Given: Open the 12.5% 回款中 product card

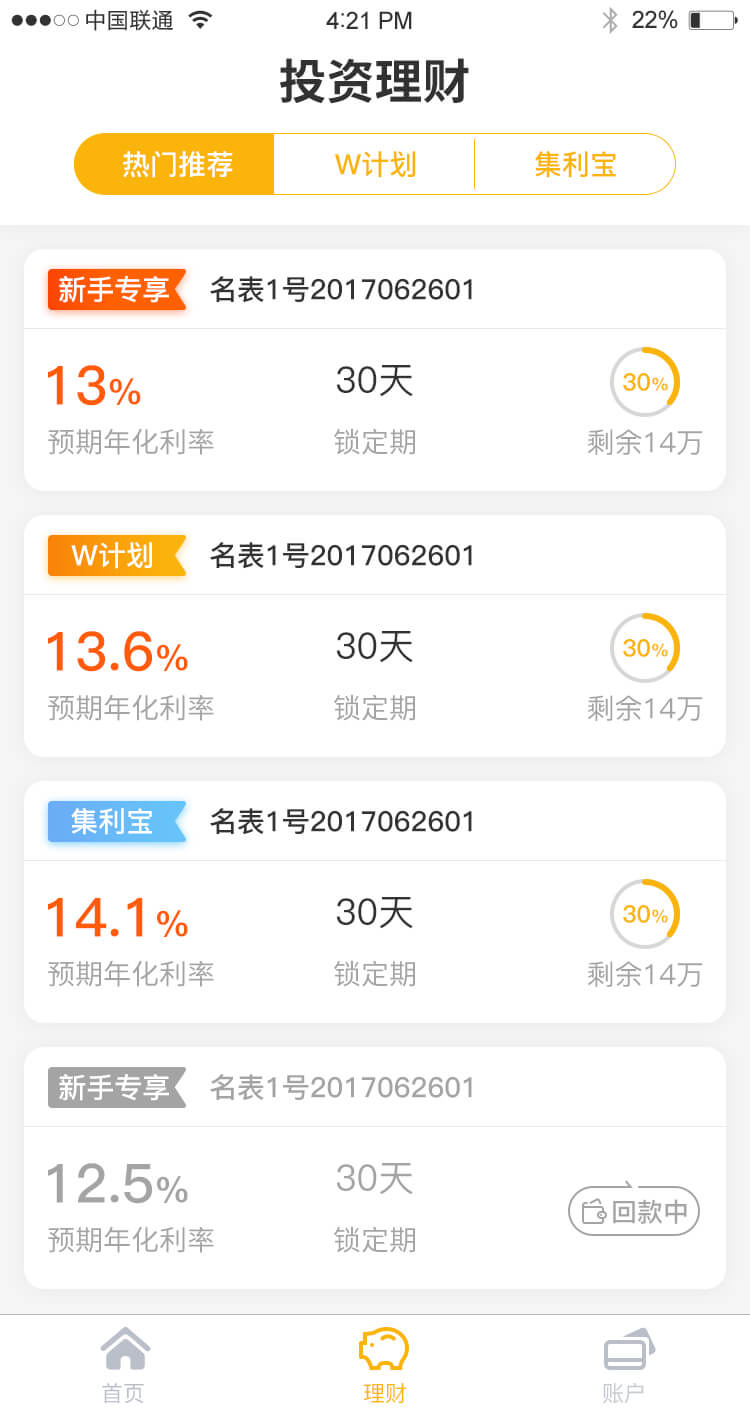Looking at the screenshot, I should pyautogui.click(x=375, y=1168).
